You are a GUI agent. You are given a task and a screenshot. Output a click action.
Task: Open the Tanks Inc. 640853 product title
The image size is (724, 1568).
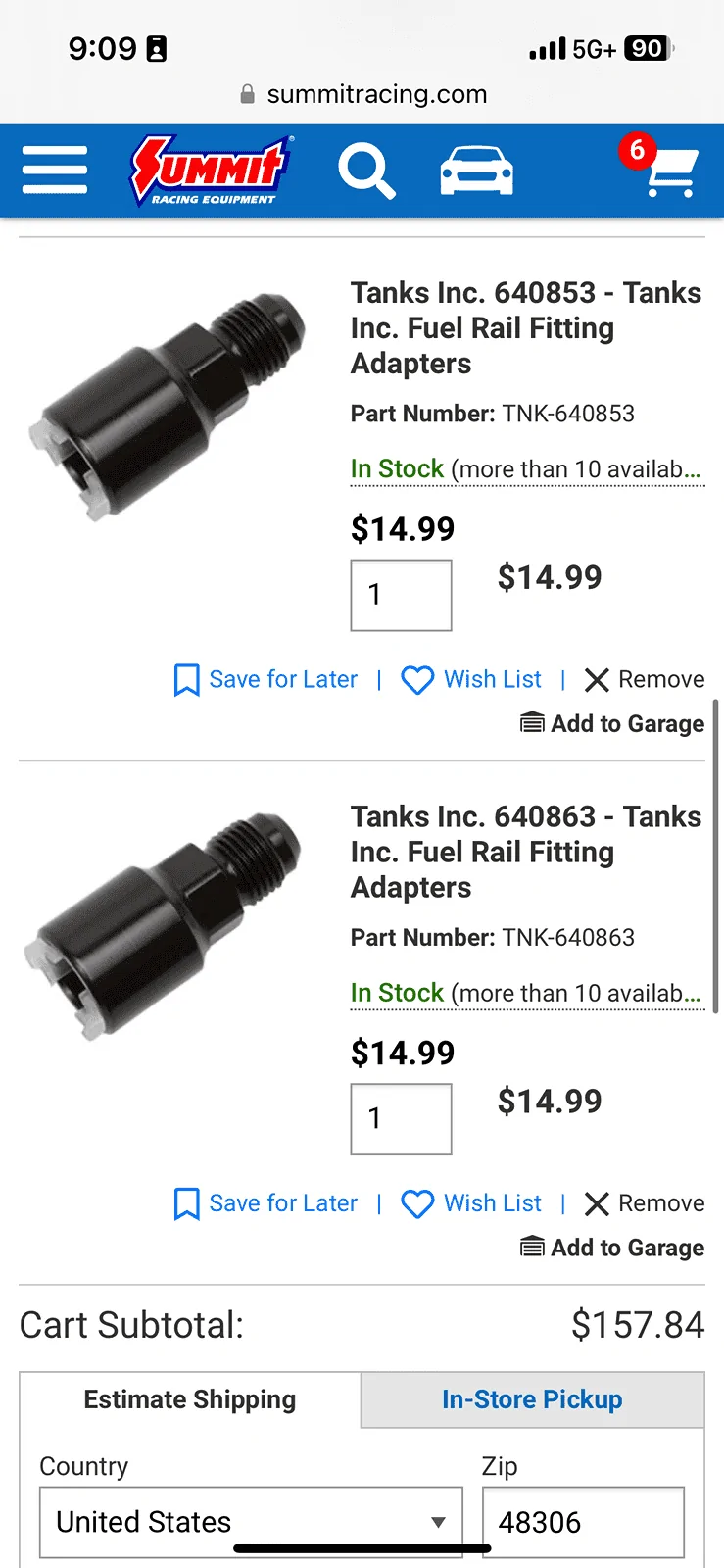pos(526,328)
